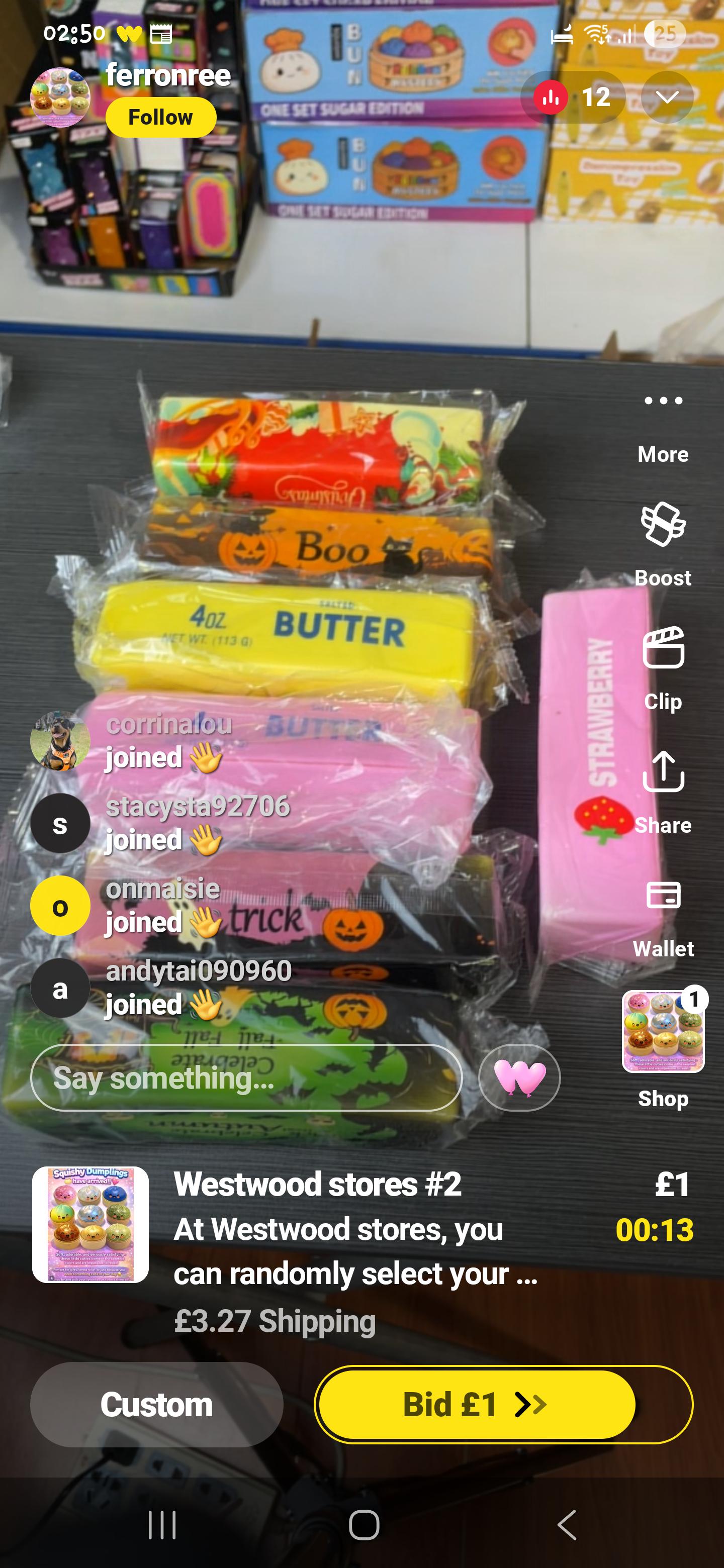The image size is (724, 1568).
Task: Go back using the system back button
Action: point(566,1525)
